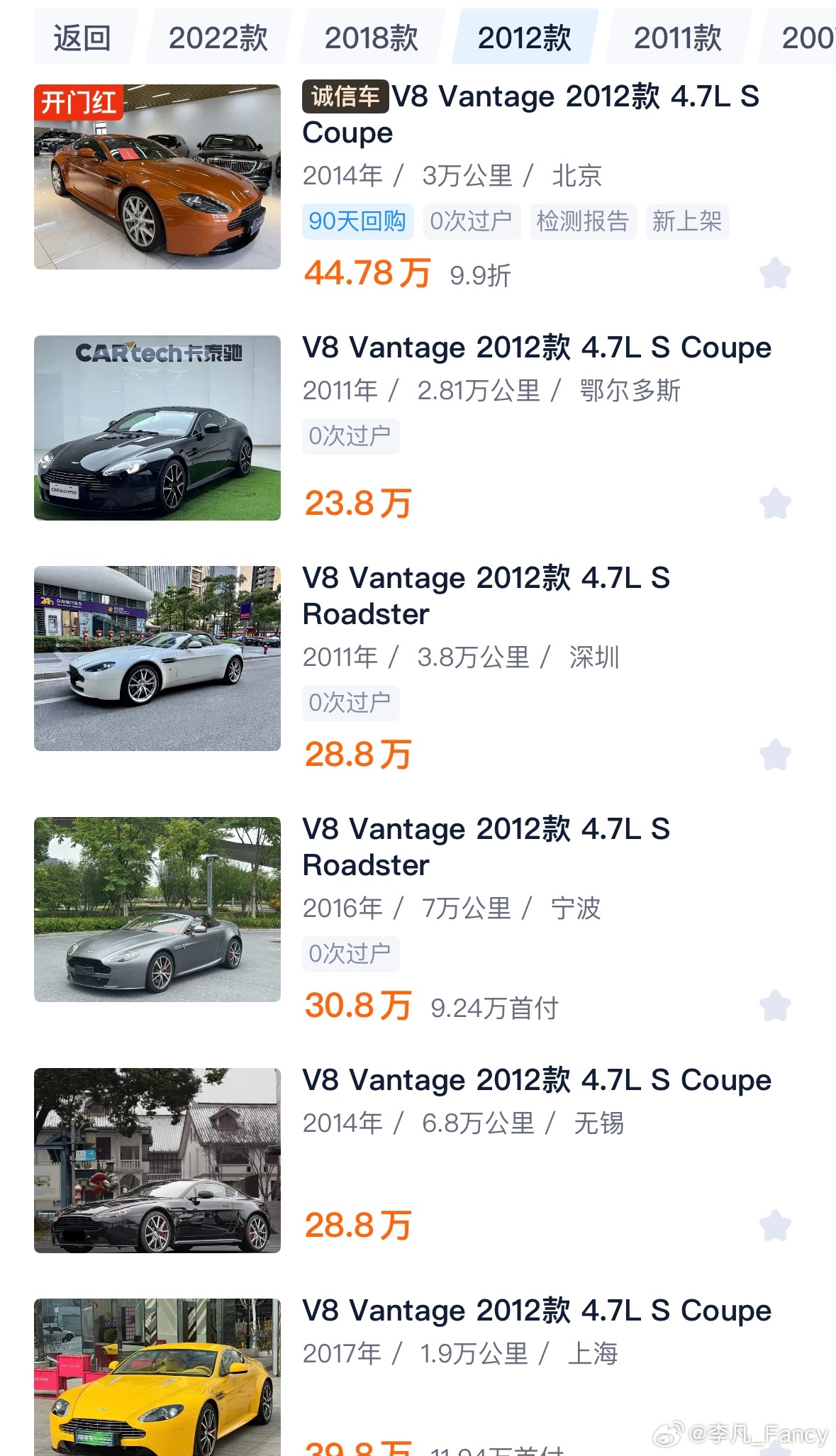Tap the 返回 back tab

tap(82, 38)
